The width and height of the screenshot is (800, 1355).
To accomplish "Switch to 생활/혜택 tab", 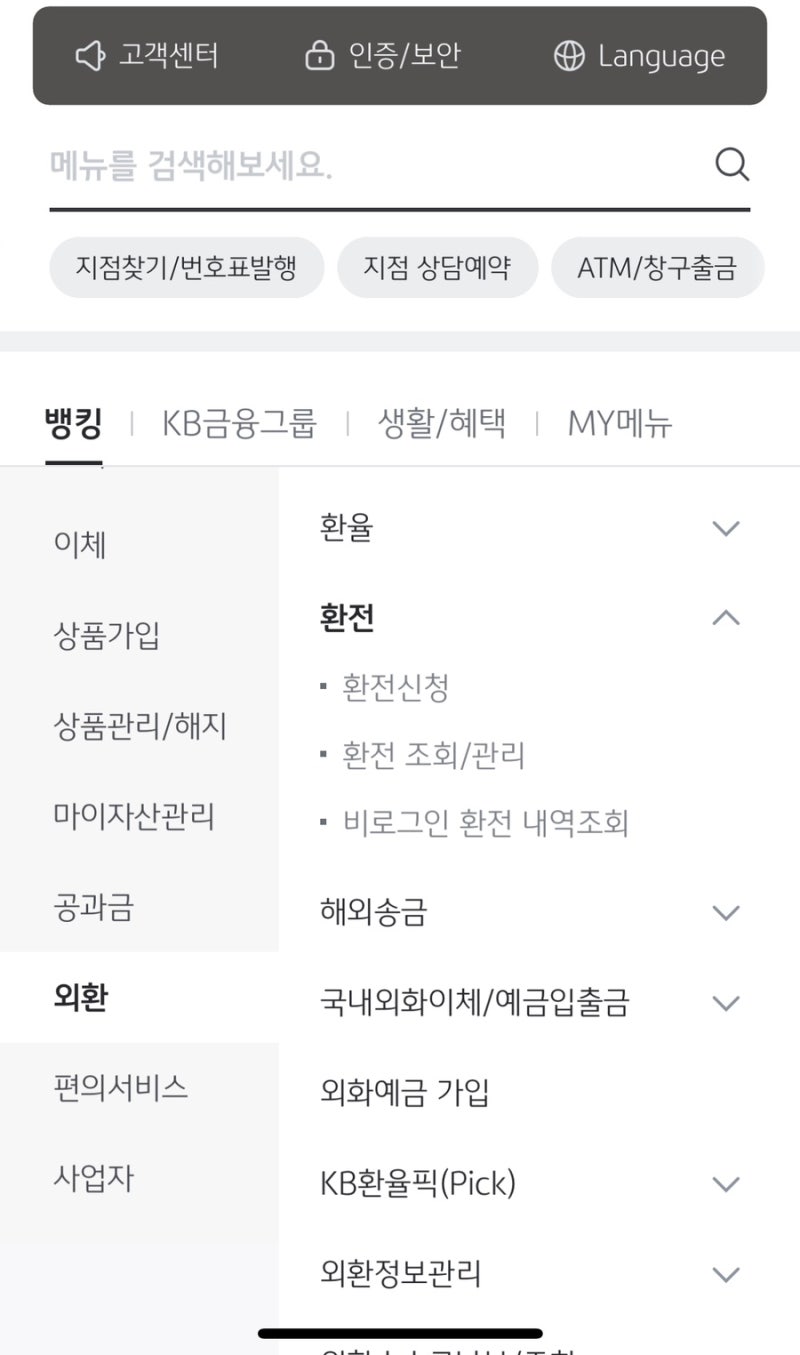I will click(441, 424).
